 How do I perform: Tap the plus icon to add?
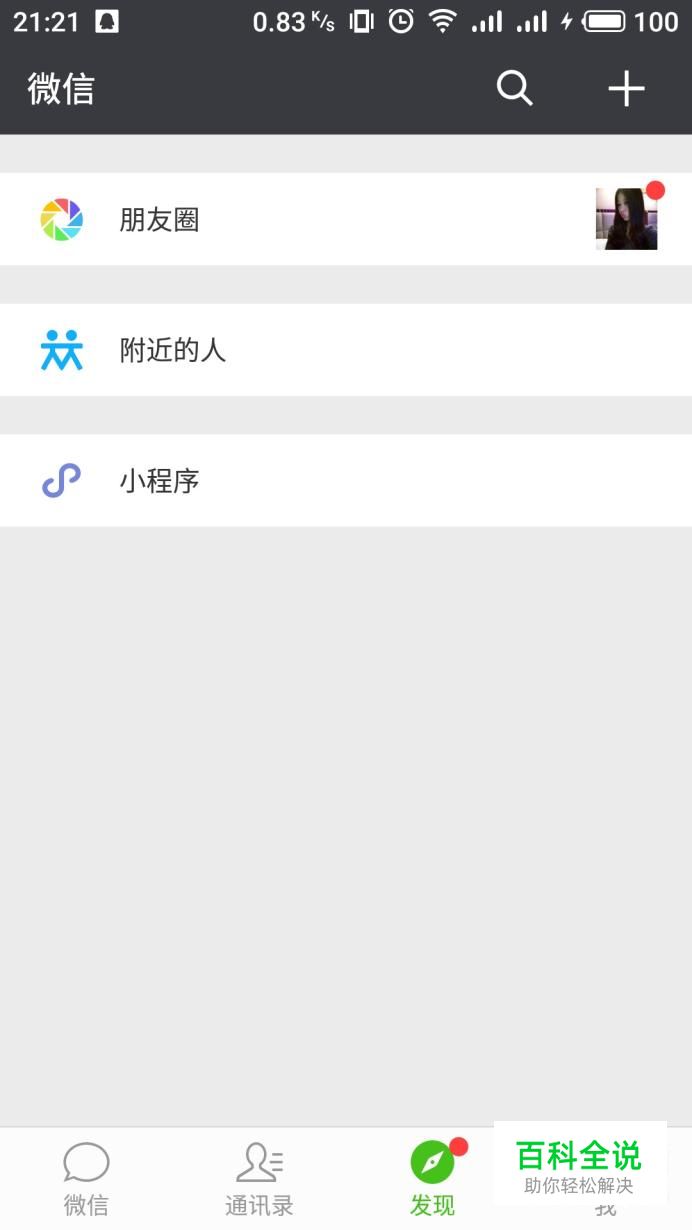coord(626,89)
